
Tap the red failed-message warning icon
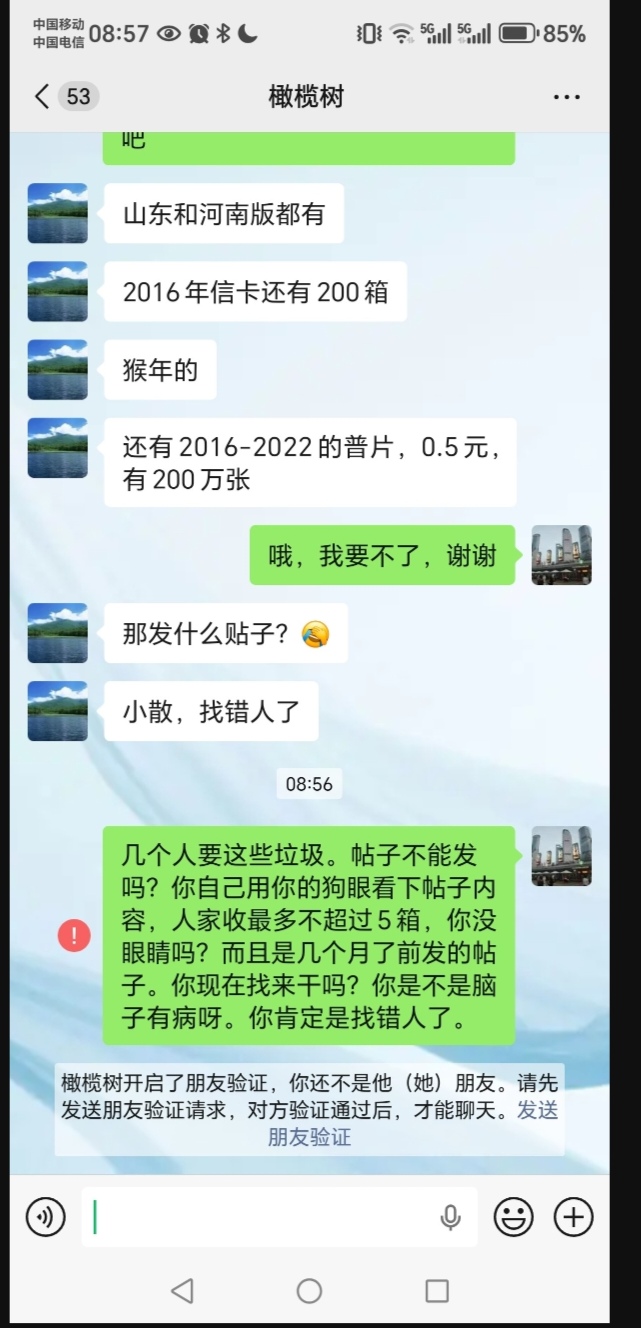click(x=74, y=936)
